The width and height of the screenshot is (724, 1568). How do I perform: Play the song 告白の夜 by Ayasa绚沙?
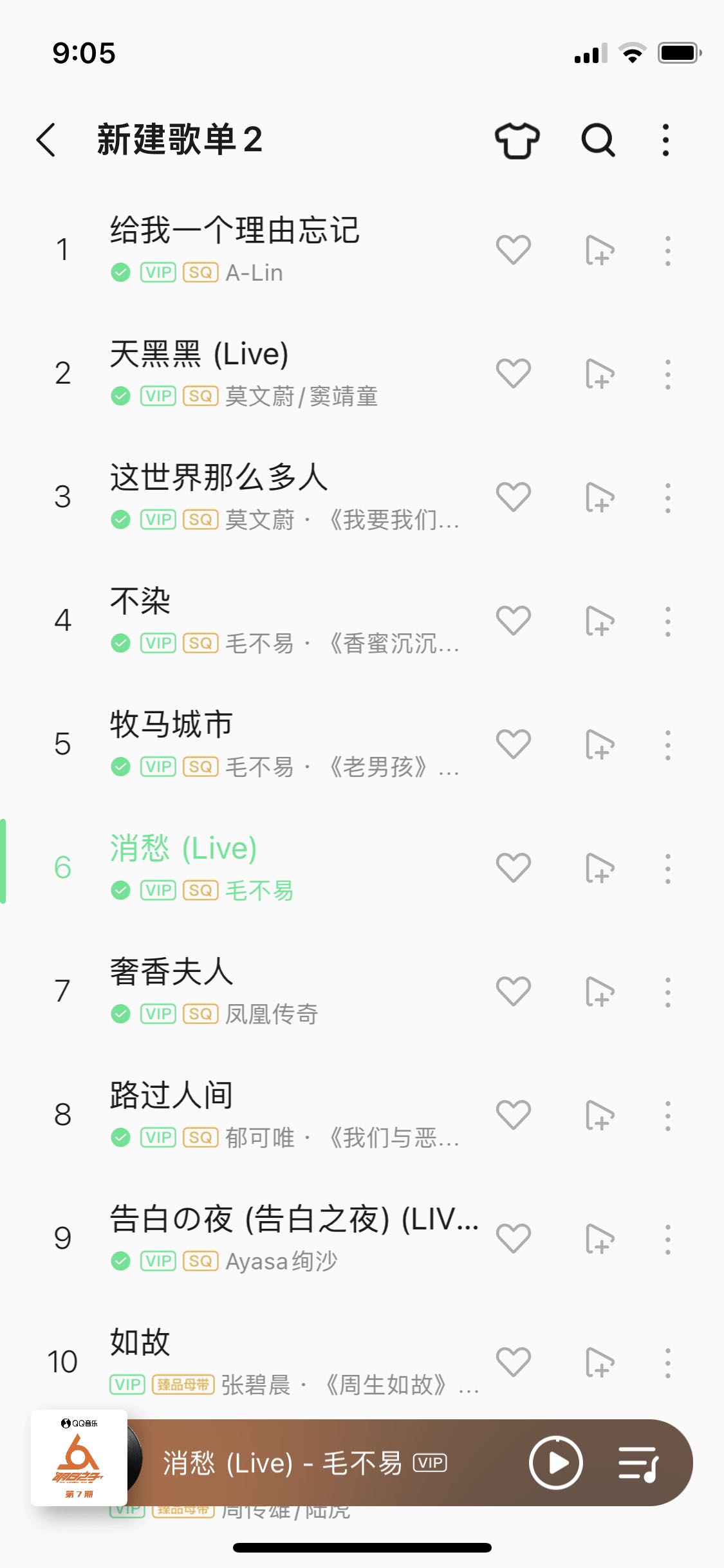click(293, 1220)
